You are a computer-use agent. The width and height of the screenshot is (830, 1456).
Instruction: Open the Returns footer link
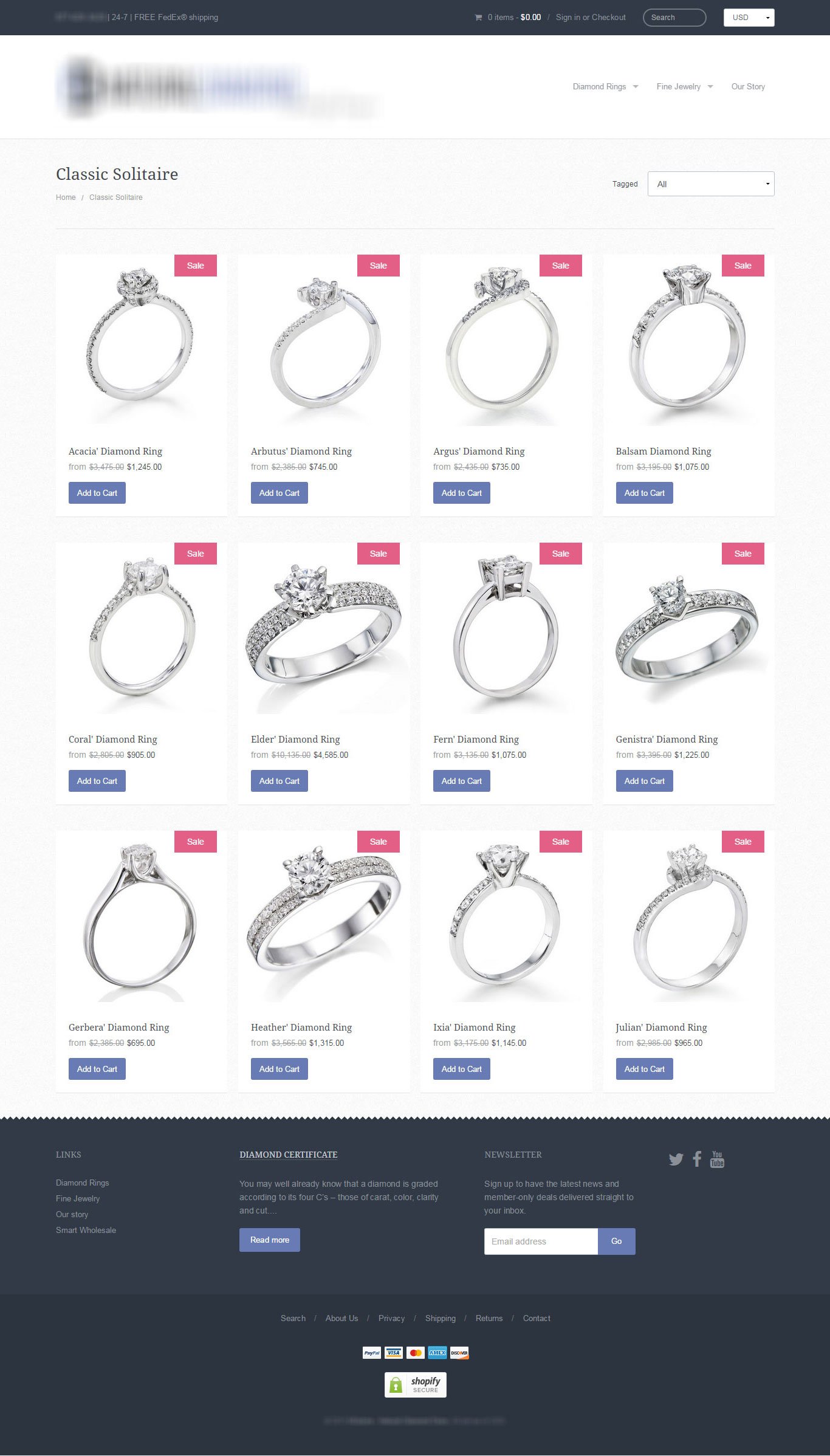489,1319
